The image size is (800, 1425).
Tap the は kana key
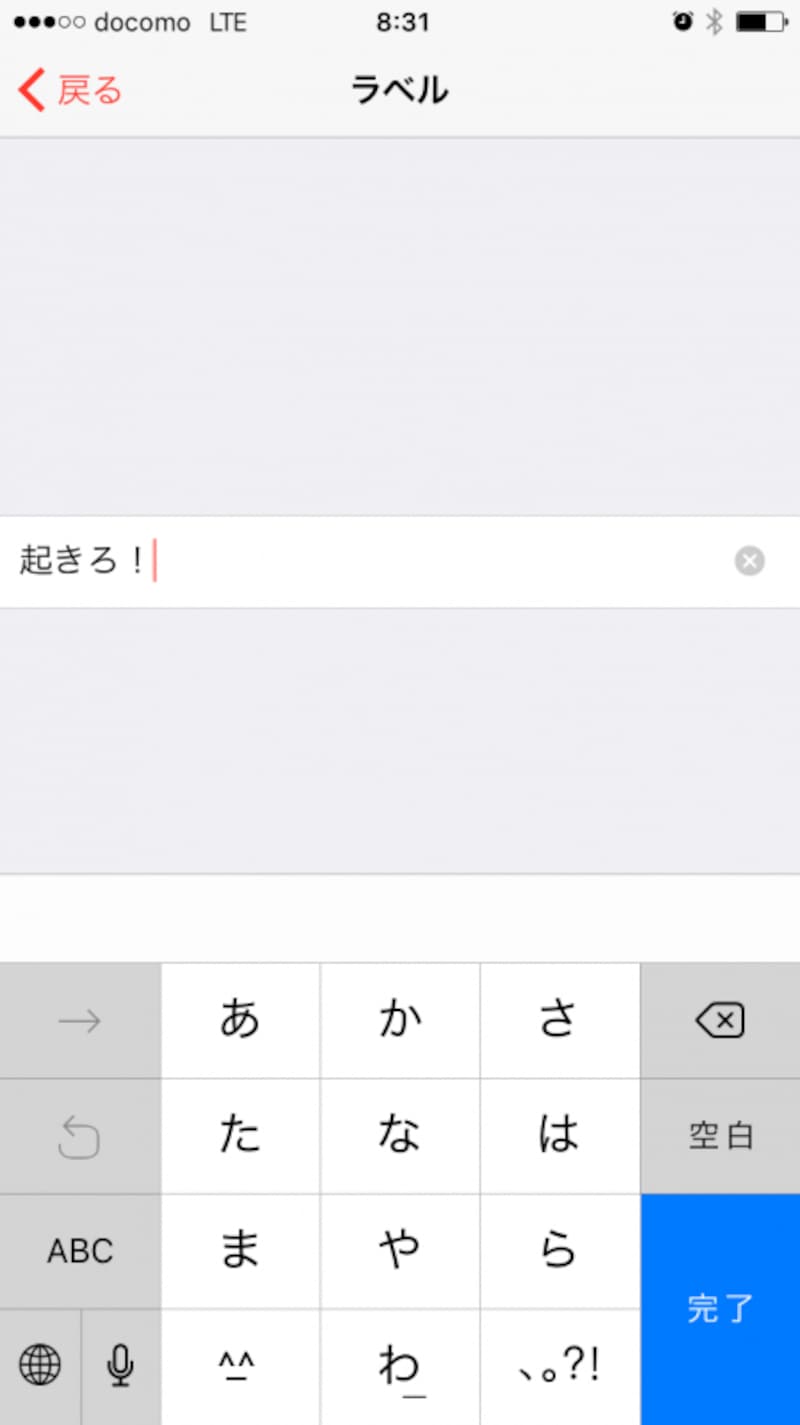coord(560,1136)
